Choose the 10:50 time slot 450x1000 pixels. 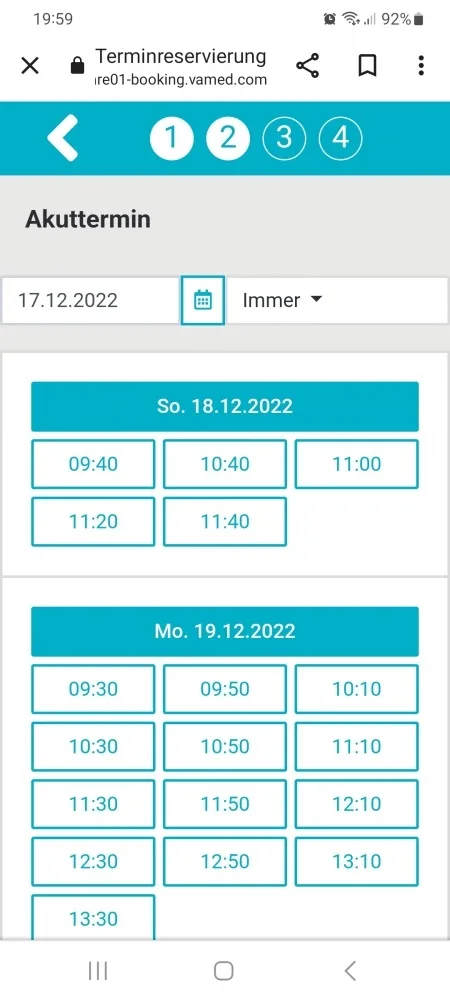[224, 746]
